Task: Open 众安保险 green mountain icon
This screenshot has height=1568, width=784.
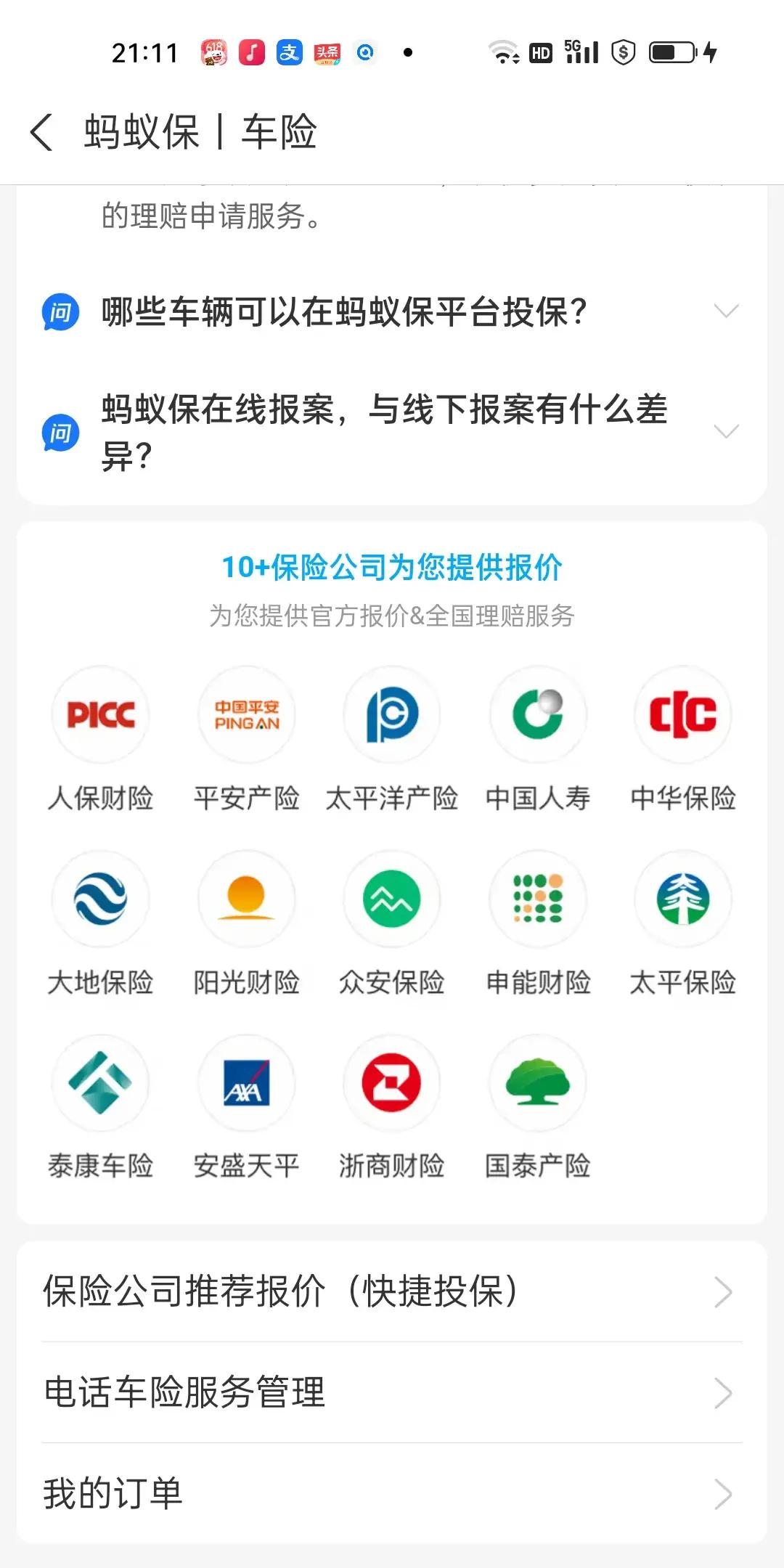Action: pyautogui.click(x=392, y=899)
